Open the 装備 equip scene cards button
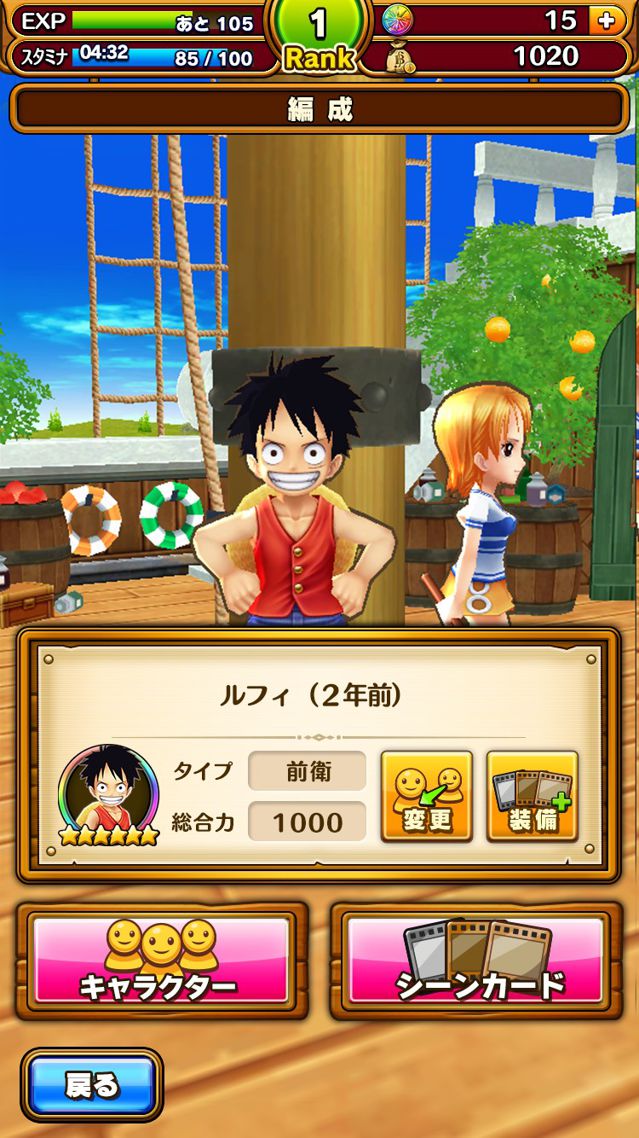Screen dimensions: 639x1138 pos(532,796)
